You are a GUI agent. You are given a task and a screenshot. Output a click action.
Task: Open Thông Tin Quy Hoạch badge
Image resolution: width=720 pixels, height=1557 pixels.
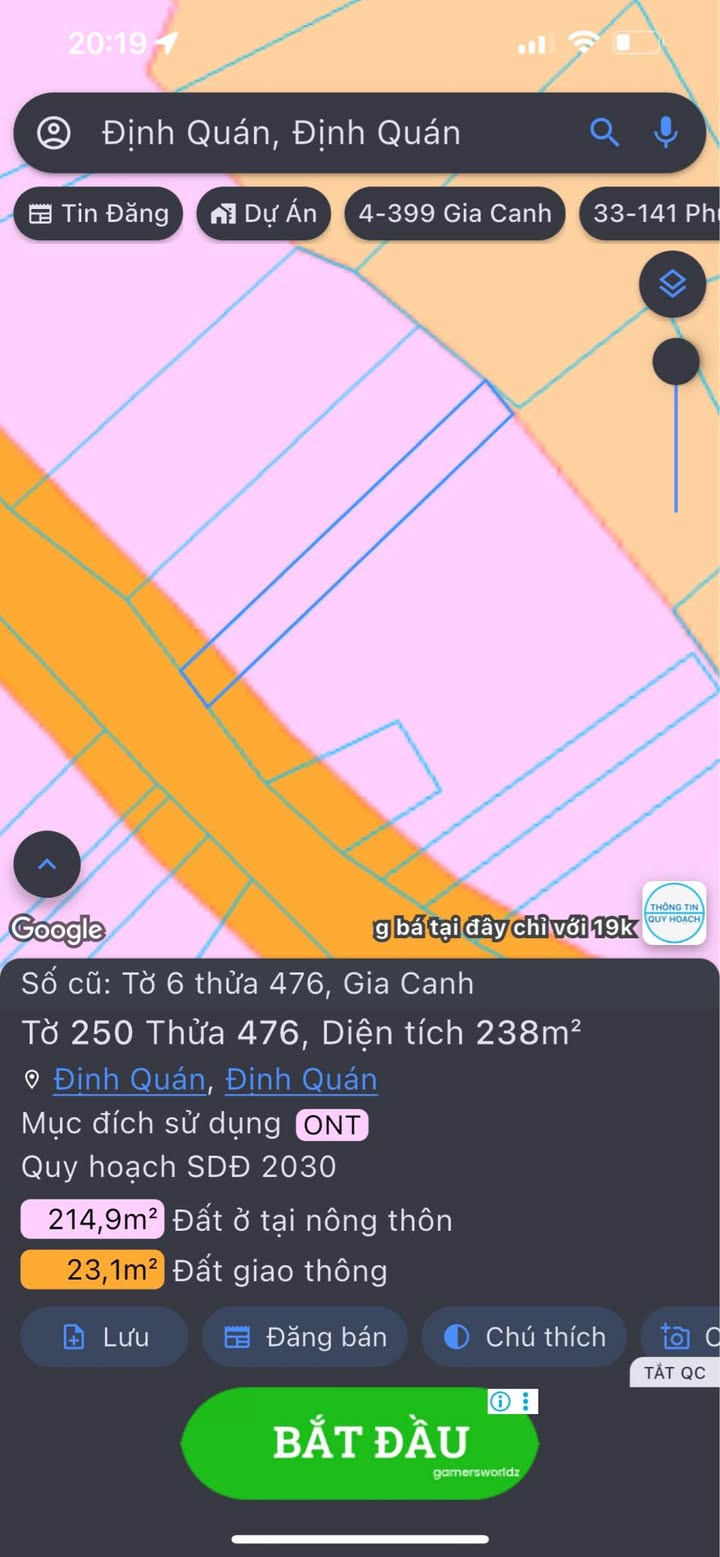[674, 913]
